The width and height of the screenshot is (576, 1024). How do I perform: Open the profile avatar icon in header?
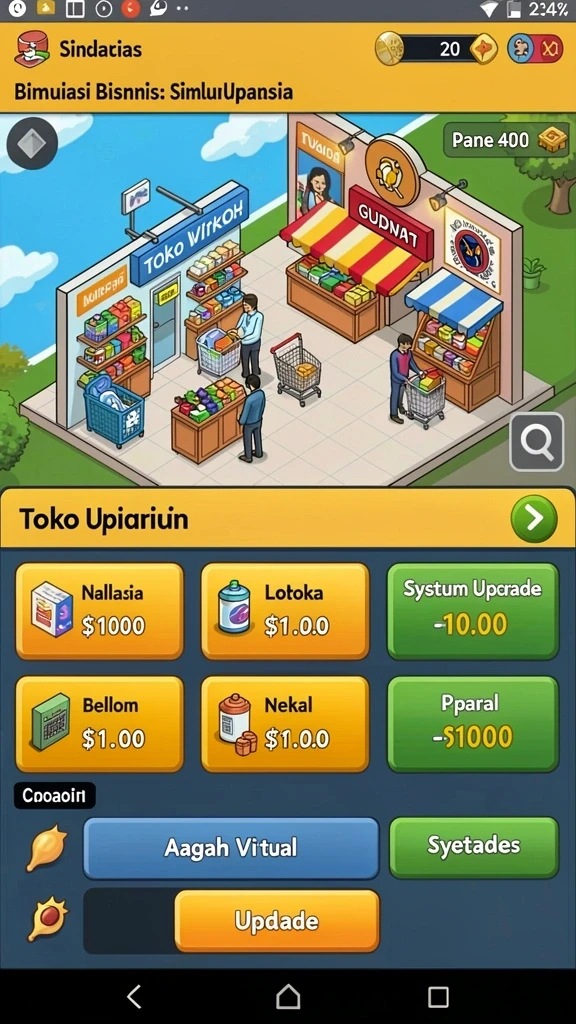click(521, 49)
